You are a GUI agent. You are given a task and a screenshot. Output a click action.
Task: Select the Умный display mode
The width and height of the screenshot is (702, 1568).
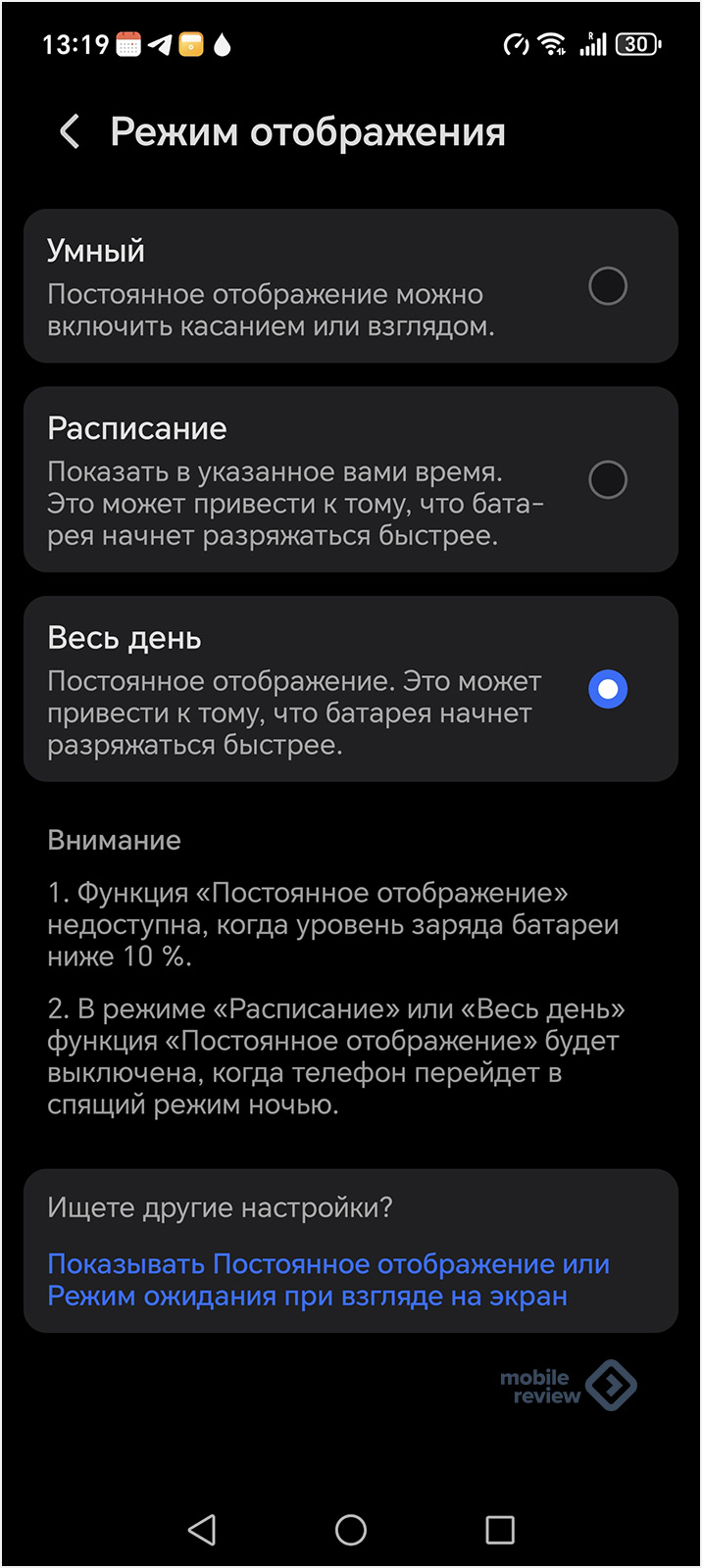(607, 286)
